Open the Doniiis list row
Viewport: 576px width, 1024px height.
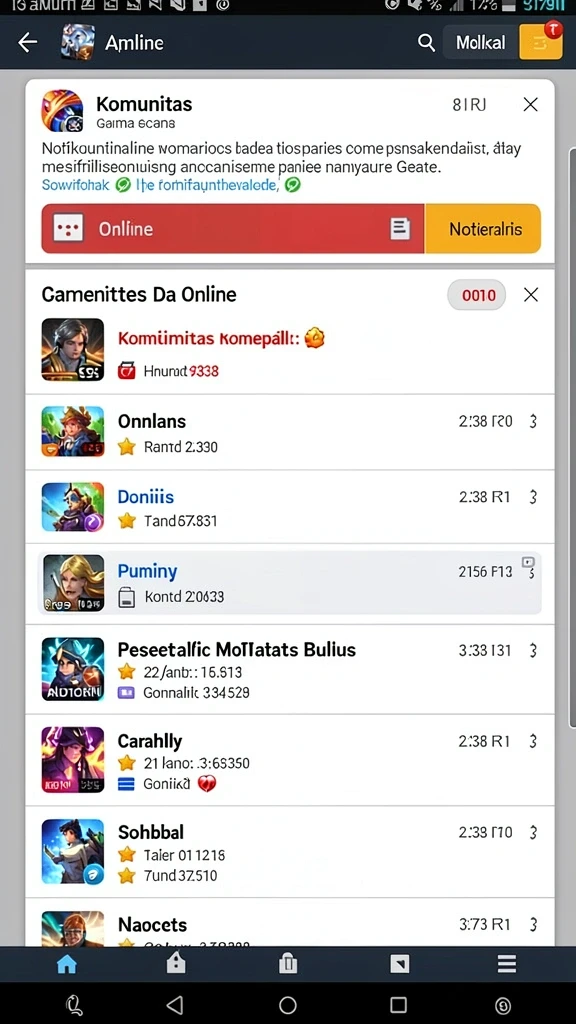(x=290, y=507)
